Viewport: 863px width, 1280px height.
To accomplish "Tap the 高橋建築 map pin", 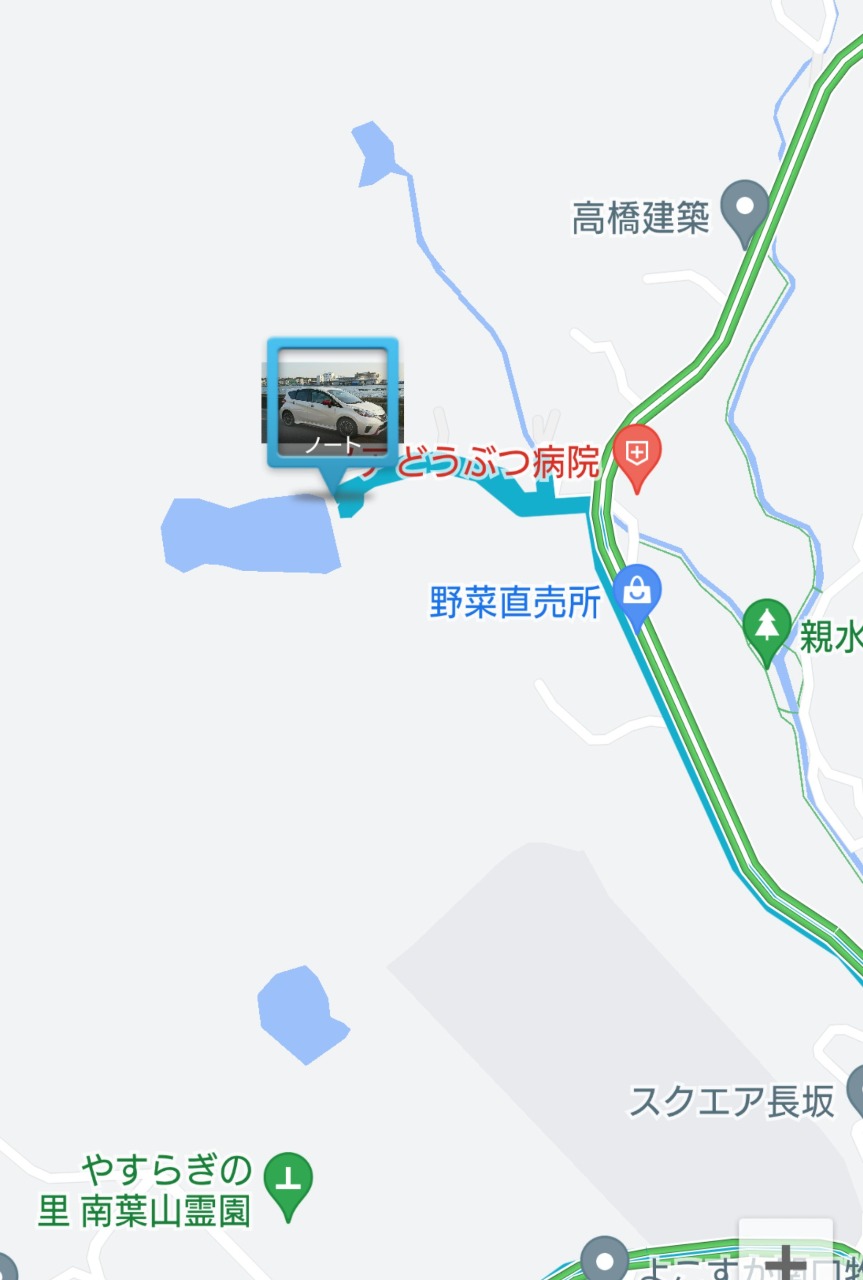I will pos(745,210).
